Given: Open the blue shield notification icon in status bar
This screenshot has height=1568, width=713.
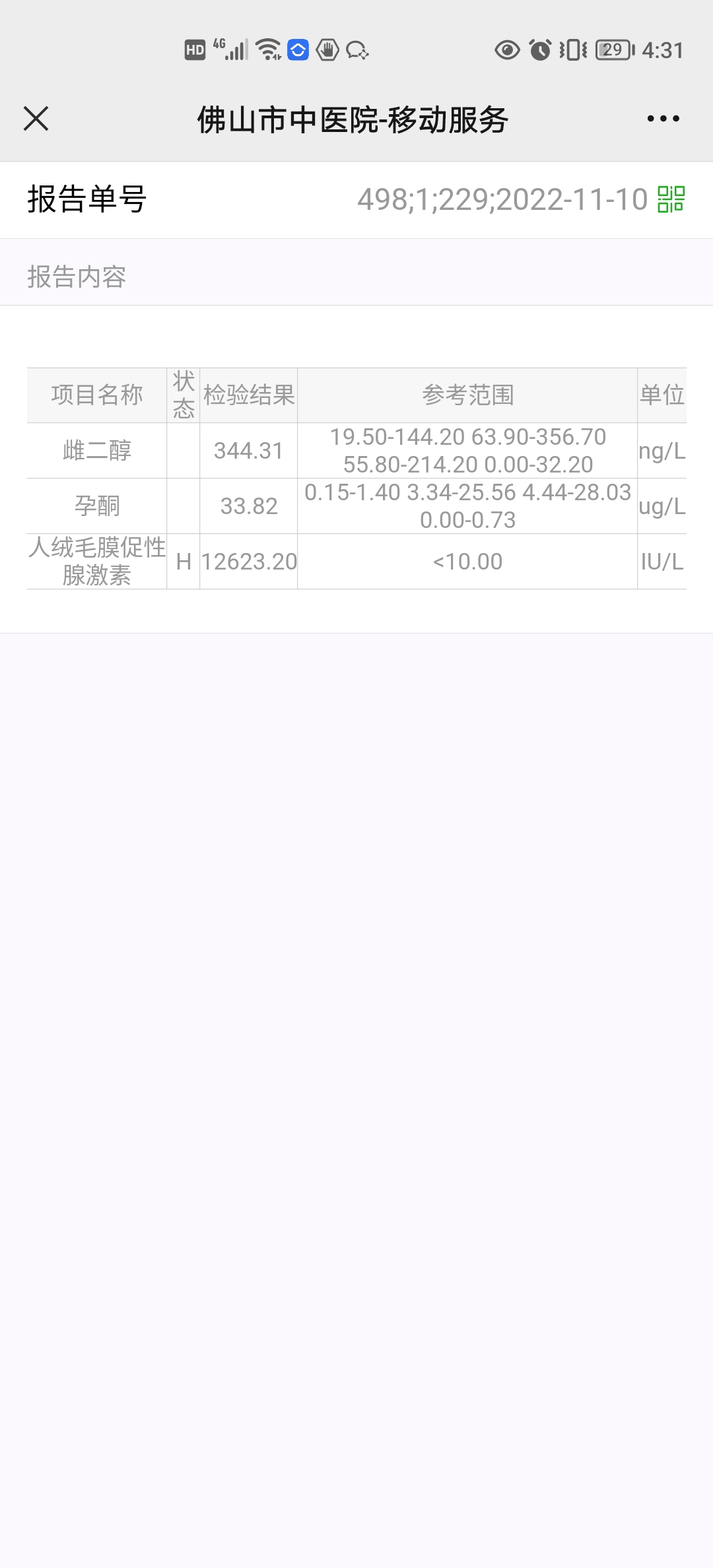Looking at the screenshot, I should pyautogui.click(x=298, y=49).
